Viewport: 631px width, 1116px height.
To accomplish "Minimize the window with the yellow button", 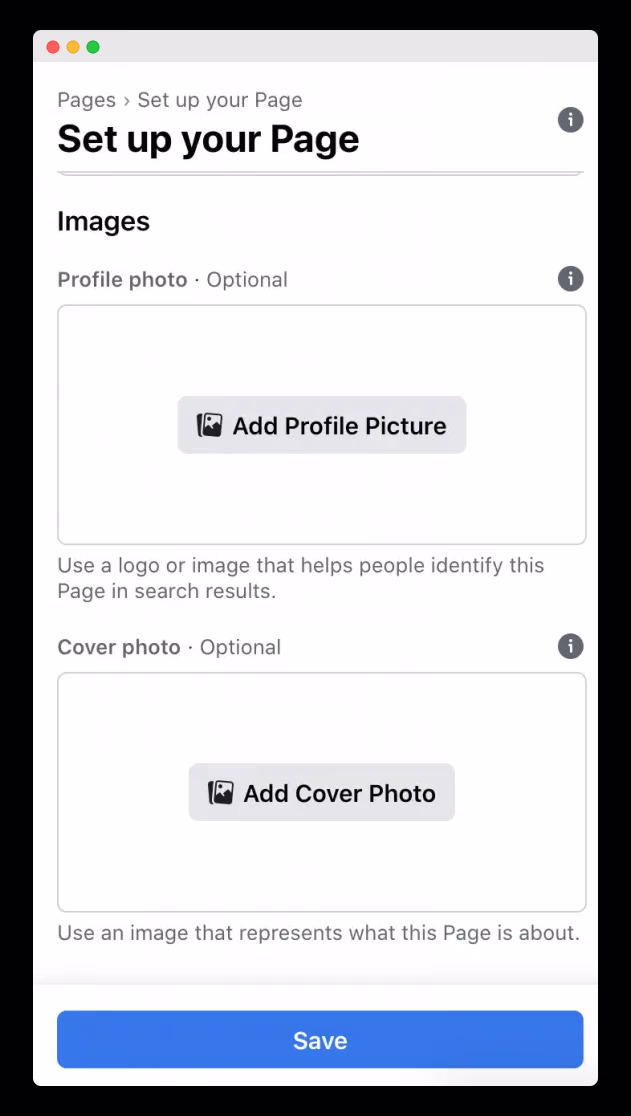I will point(73,48).
